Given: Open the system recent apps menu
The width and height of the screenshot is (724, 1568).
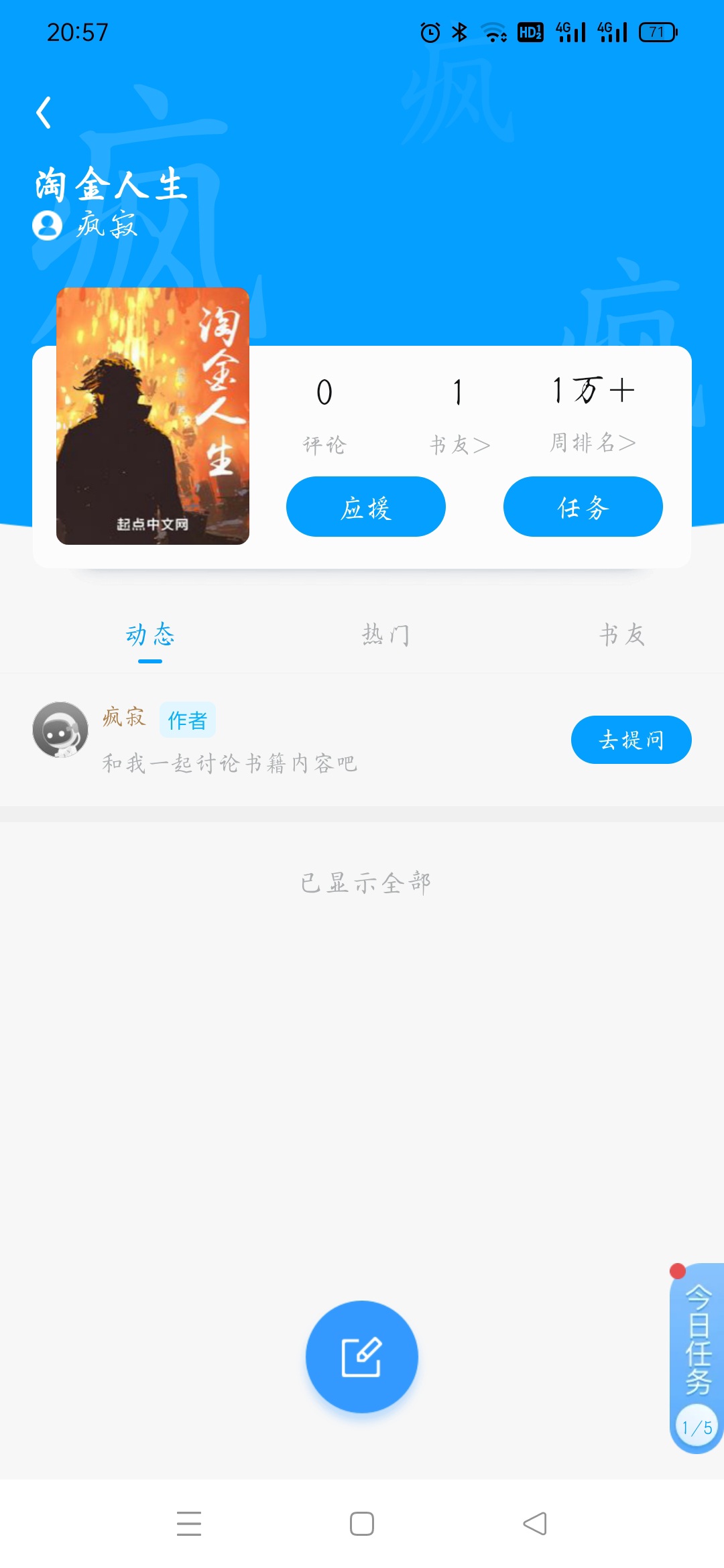Looking at the screenshot, I should (x=189, y=1524).
